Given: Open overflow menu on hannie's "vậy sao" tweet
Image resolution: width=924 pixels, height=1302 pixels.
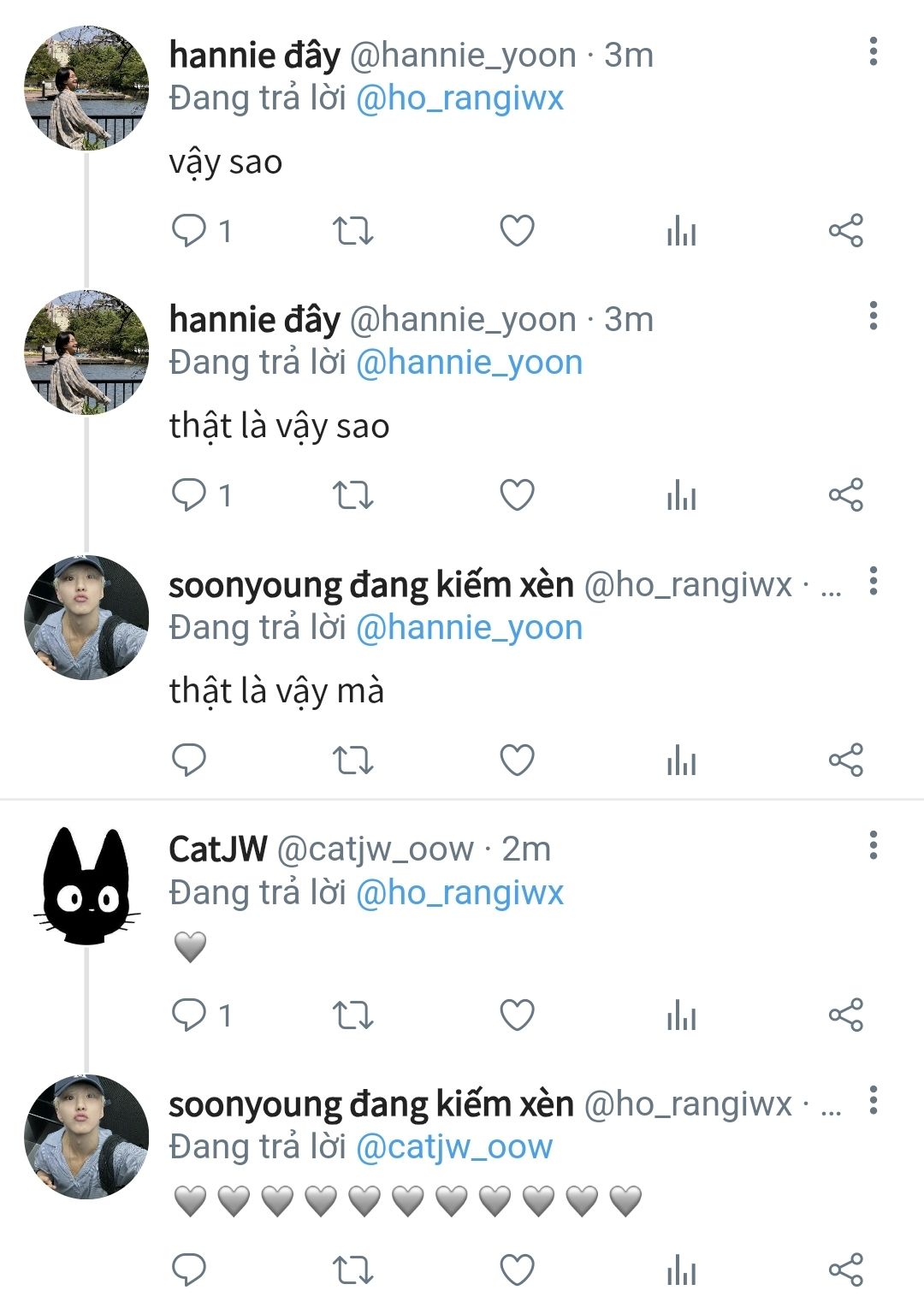Looking at the screenshot, I should click(x=873, y=51).
